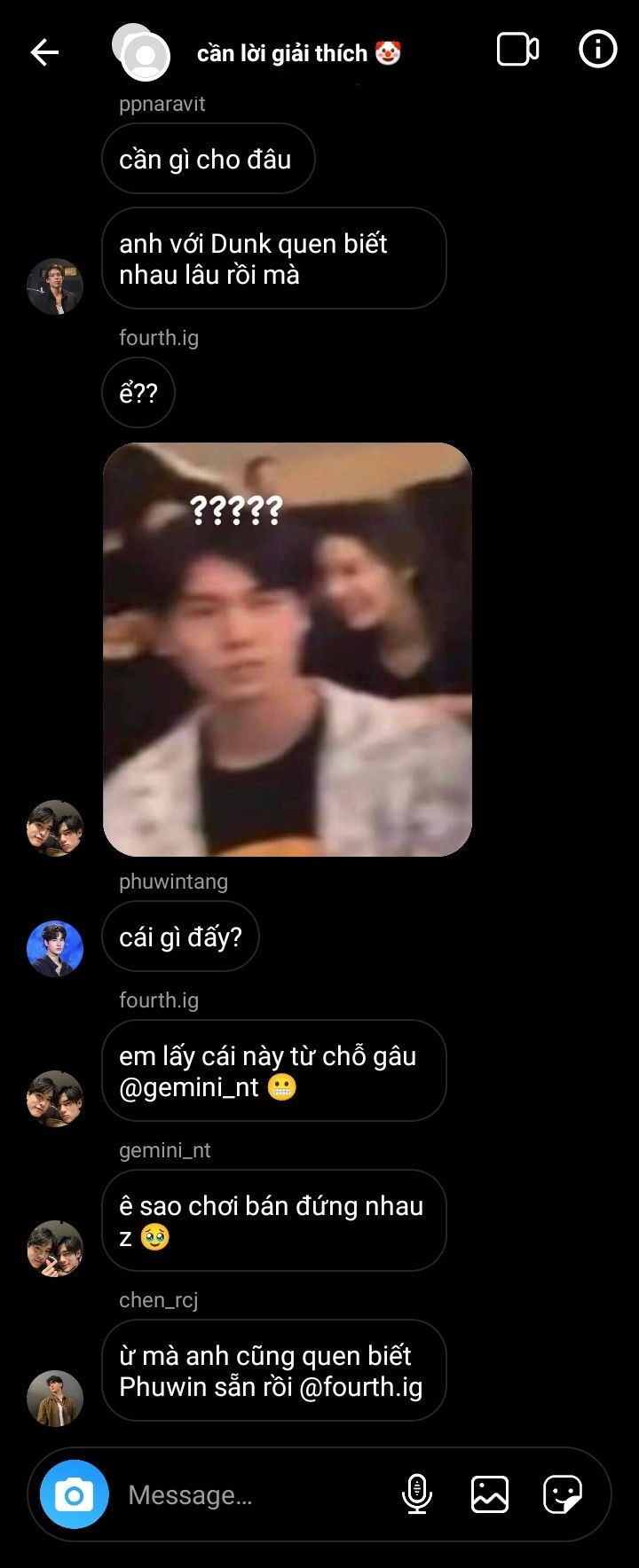Screen dimensions: 639x1568
Task: Open the gallery image picker
Action: 489,1494
